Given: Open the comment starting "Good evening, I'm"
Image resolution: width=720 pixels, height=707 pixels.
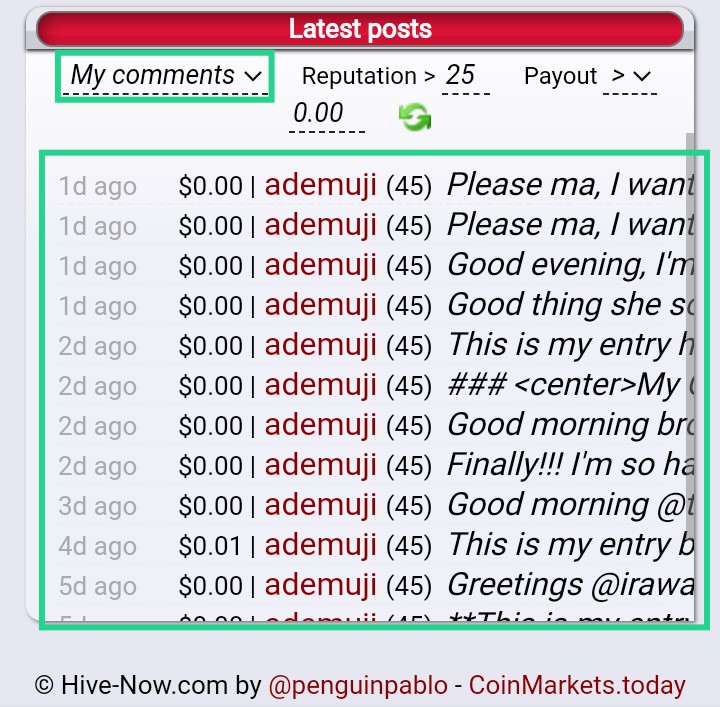Looking at the screenshot, I should [x=570, y=265].
